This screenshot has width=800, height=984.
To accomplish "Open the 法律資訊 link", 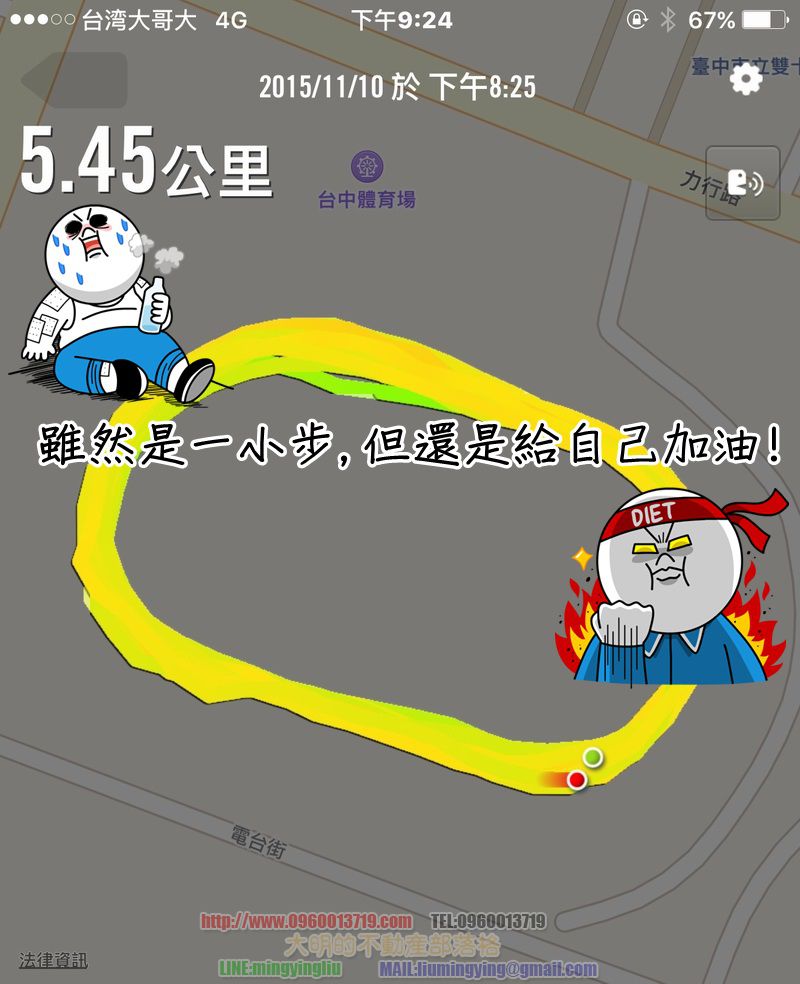I will pyautogui.click(x=53, y=960).
